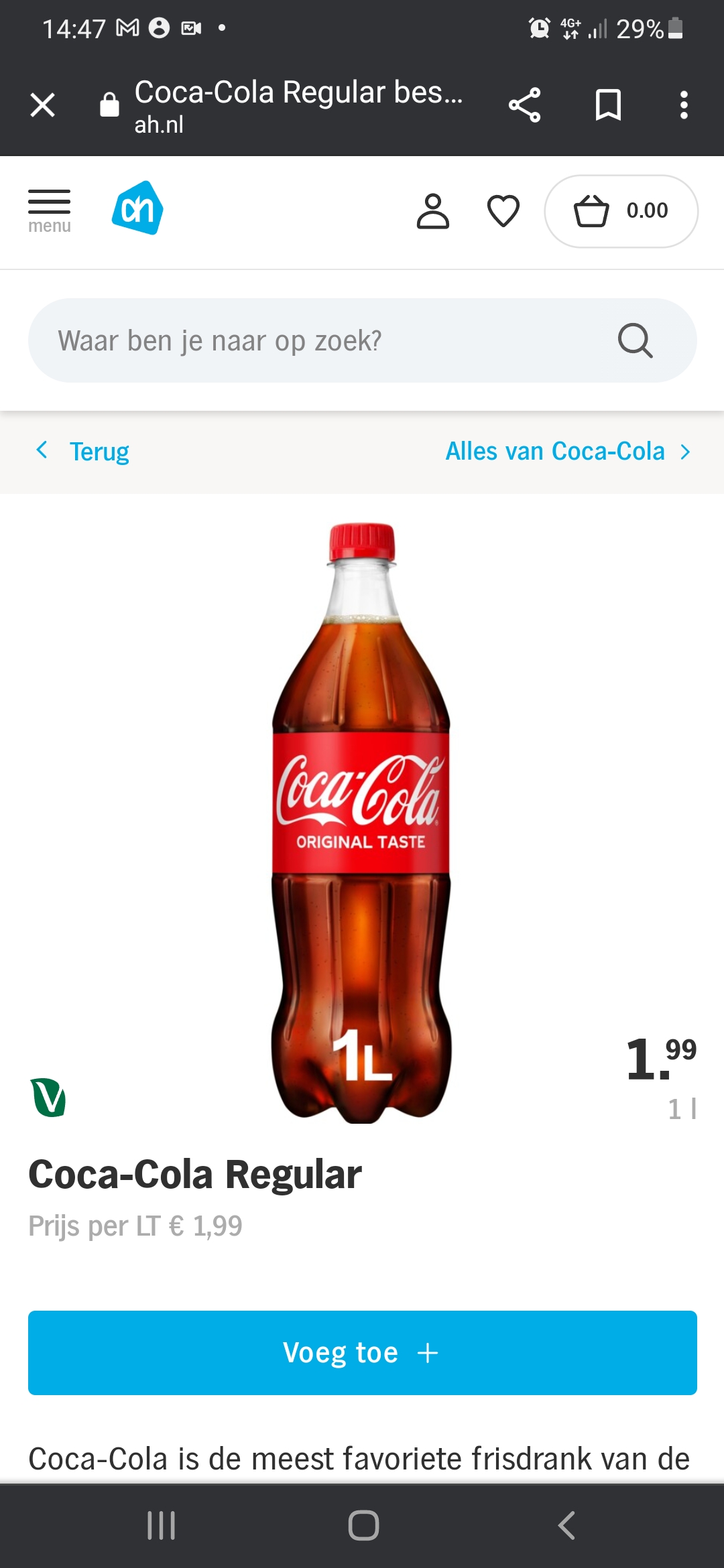View favorites with the heart icon
The image size is (724, 1568).
(503, 211)
